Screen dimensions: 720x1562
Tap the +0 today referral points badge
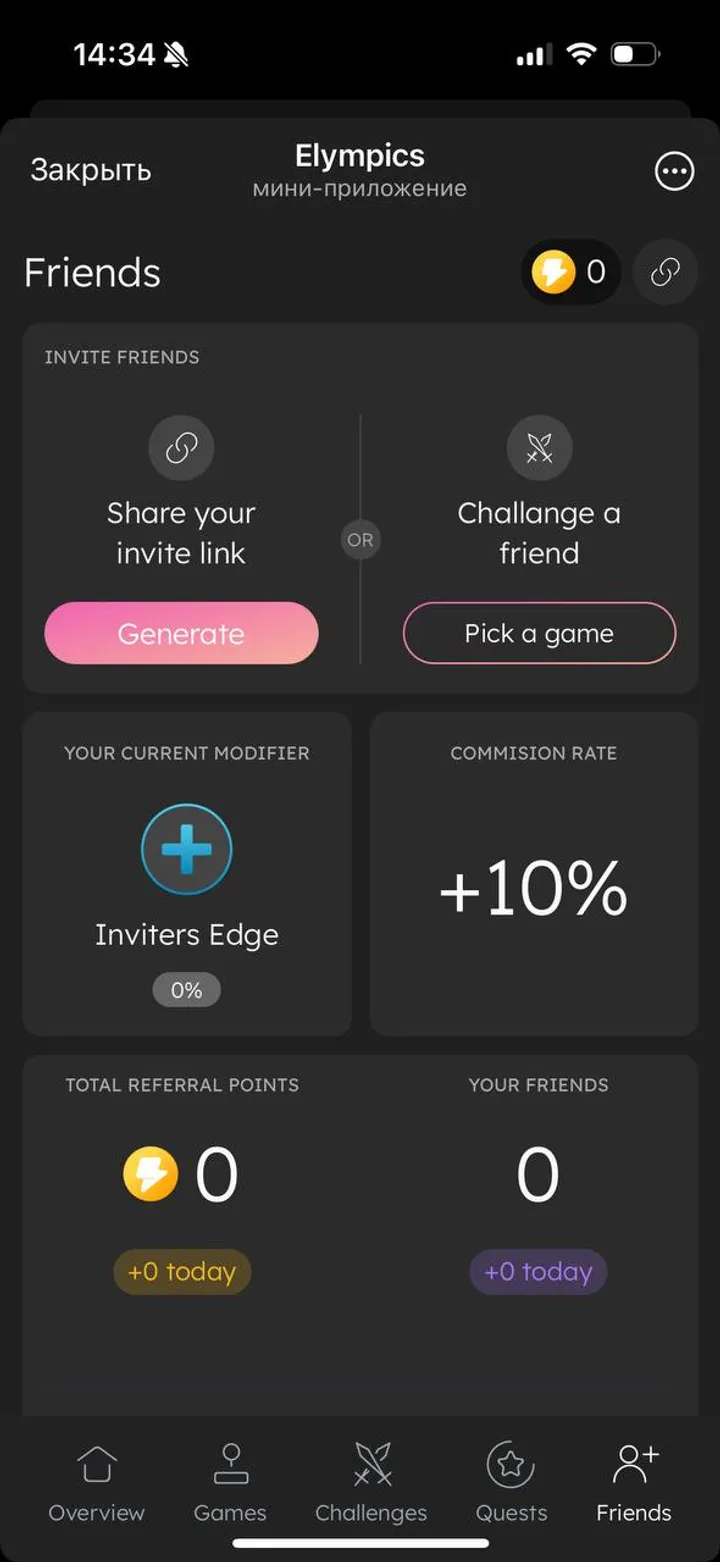tap(181, 1271)
